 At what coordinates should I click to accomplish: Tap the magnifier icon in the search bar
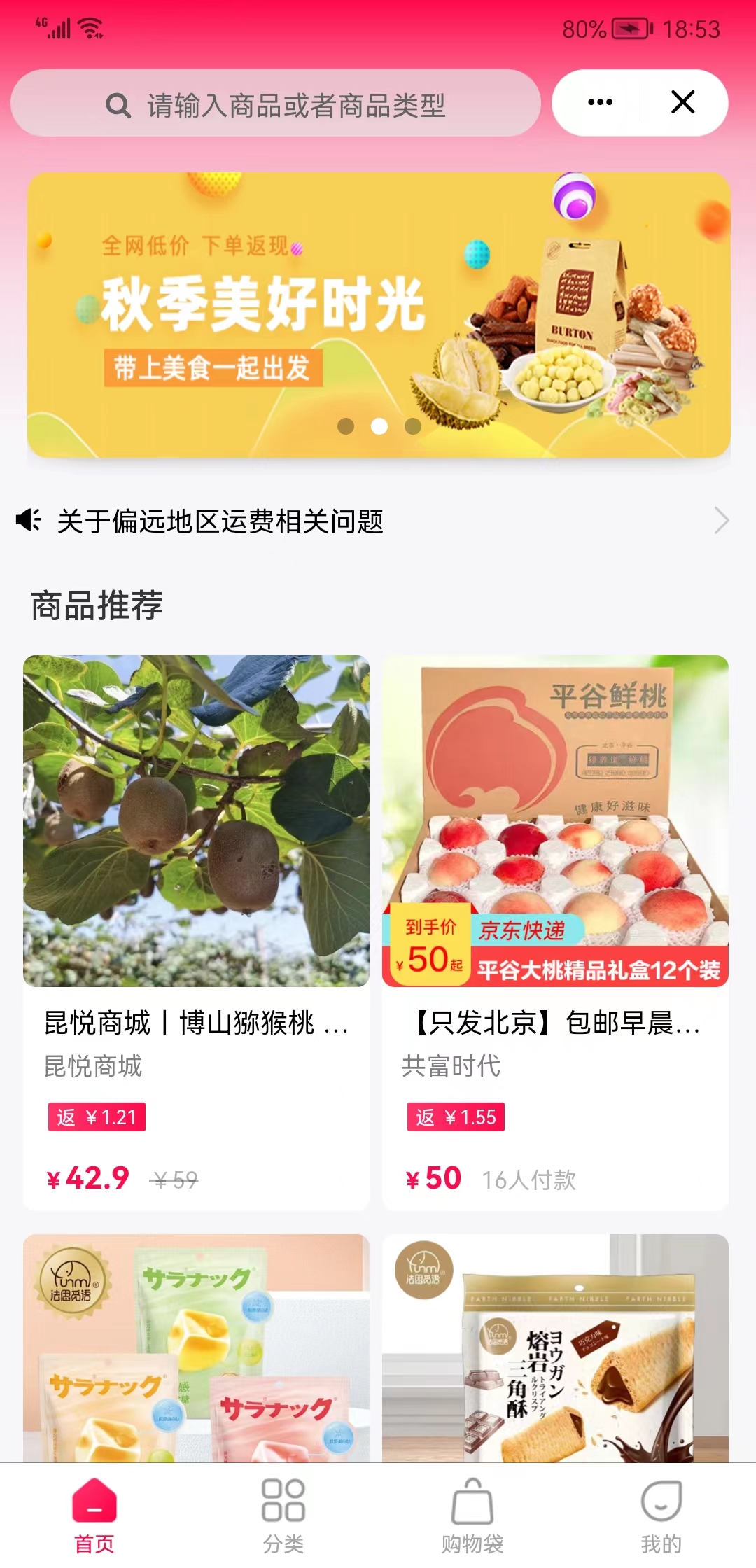tap(118, 104)
